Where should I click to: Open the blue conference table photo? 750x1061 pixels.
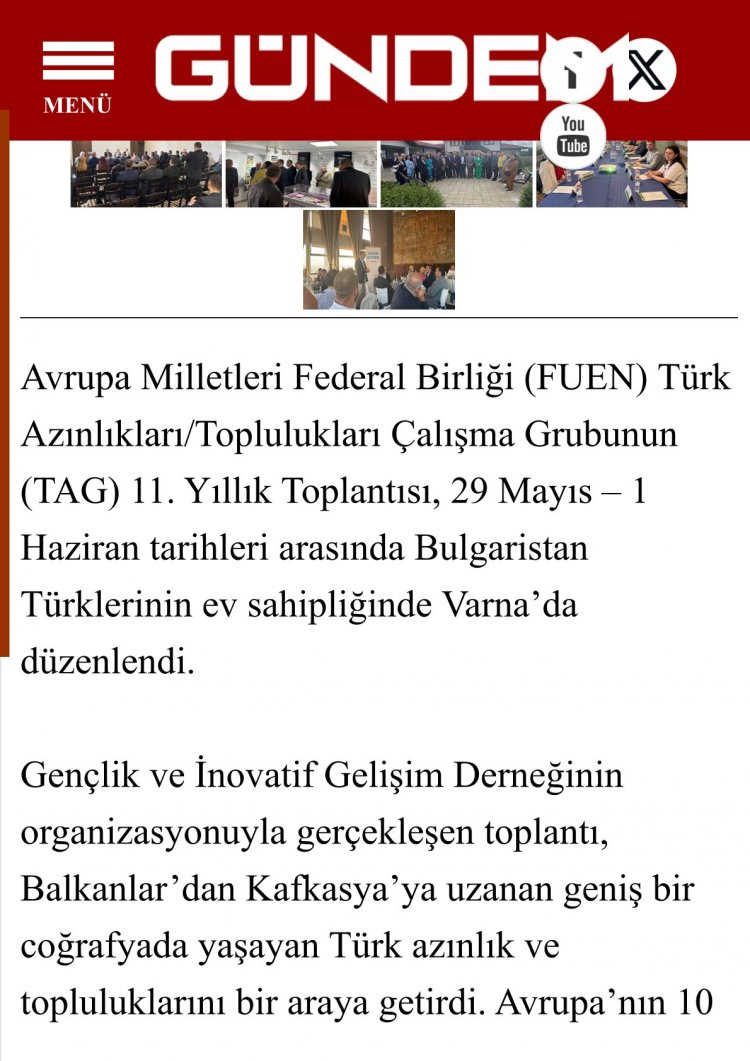point(612,174)
